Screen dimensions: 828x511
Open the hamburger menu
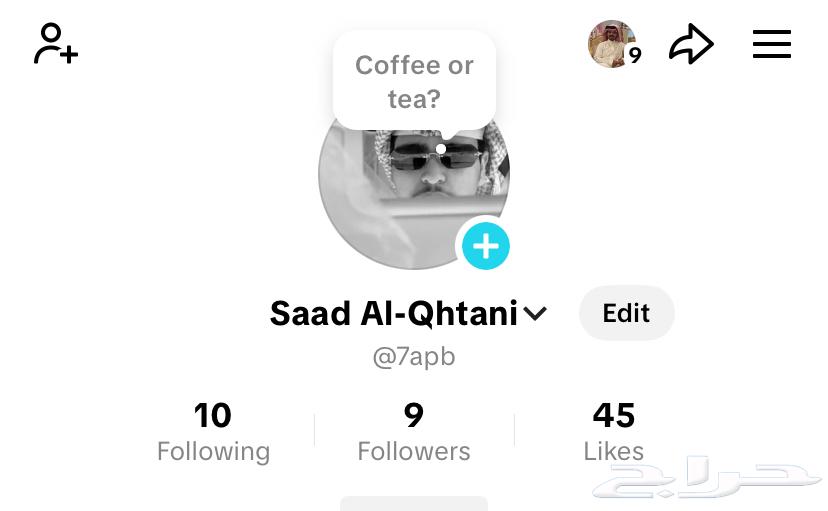click(x=771, y=44)
